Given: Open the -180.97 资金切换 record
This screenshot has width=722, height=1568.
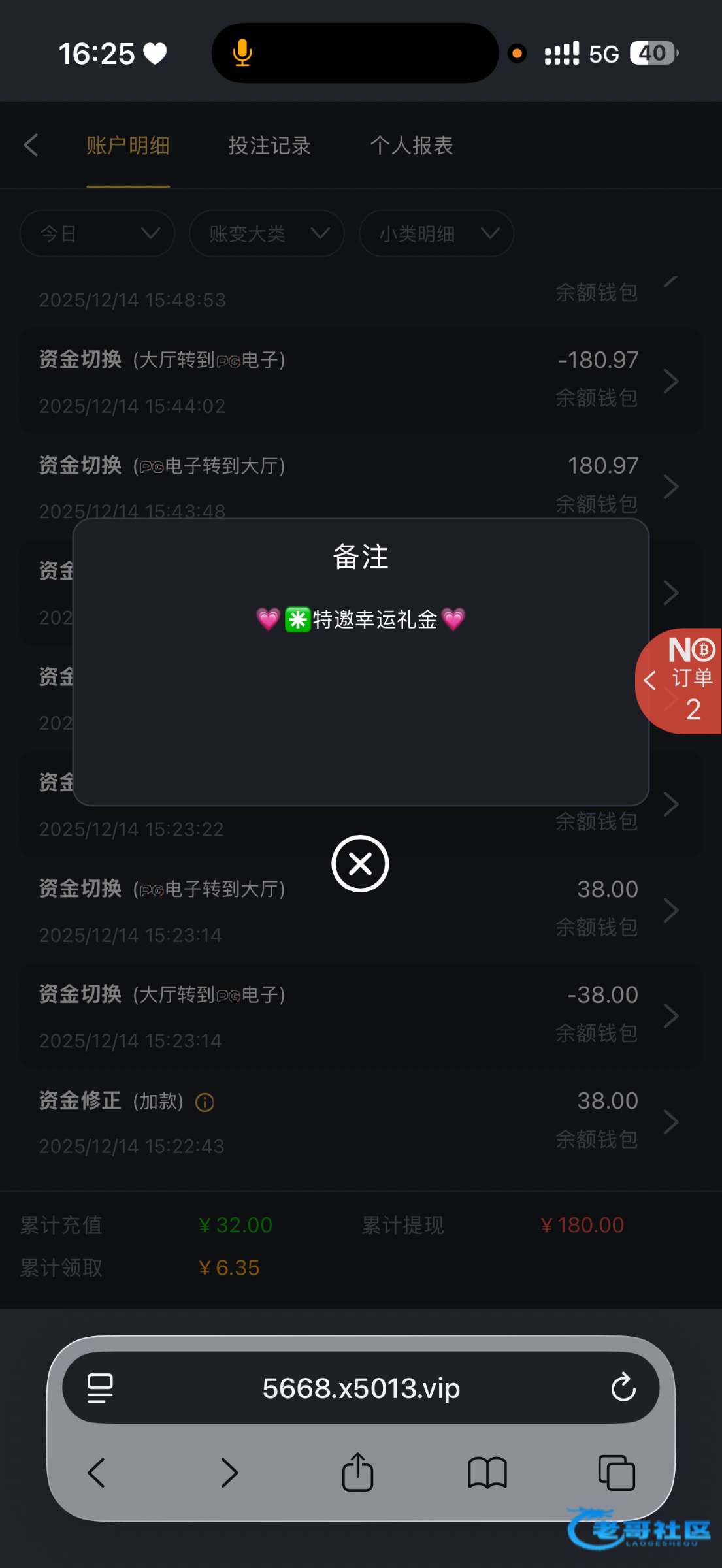Looking at the screenshot, I should (360, 382).
